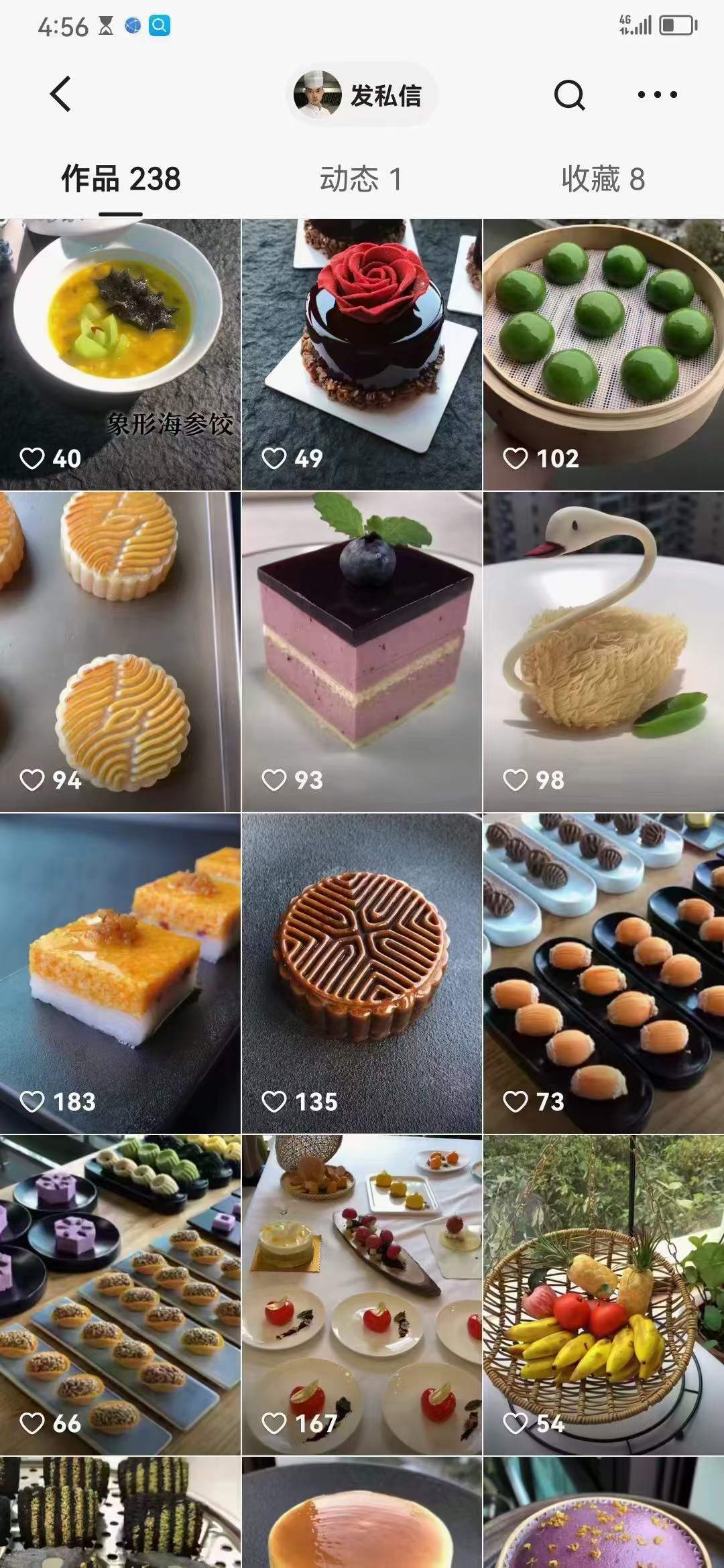Select the 作品 238 tab

coord(121,180)
